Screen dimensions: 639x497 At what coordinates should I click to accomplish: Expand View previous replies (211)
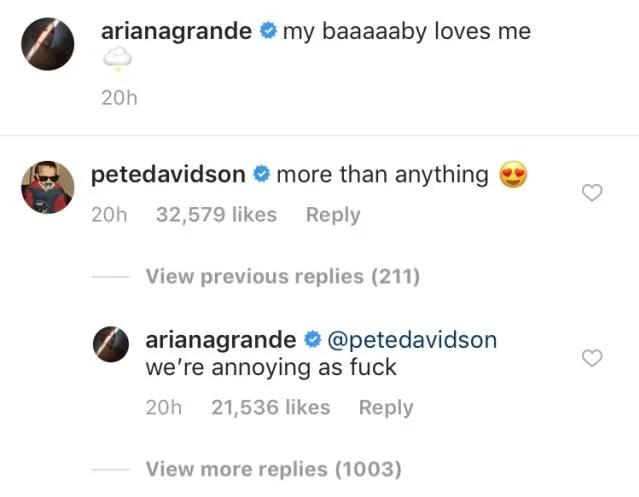coord(282,277)
